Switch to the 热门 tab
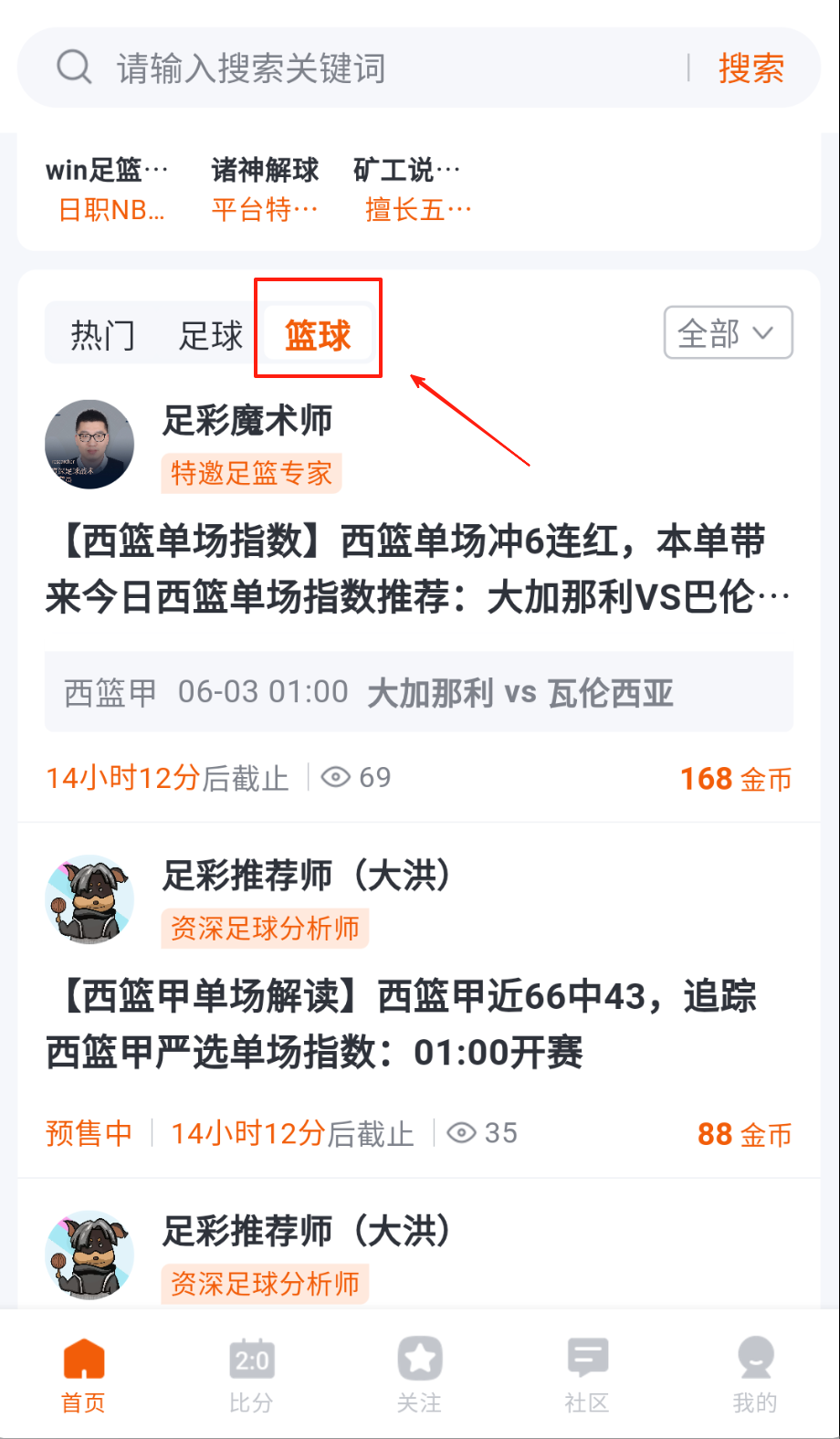The image size is (840, 1439). coord(102,335)
